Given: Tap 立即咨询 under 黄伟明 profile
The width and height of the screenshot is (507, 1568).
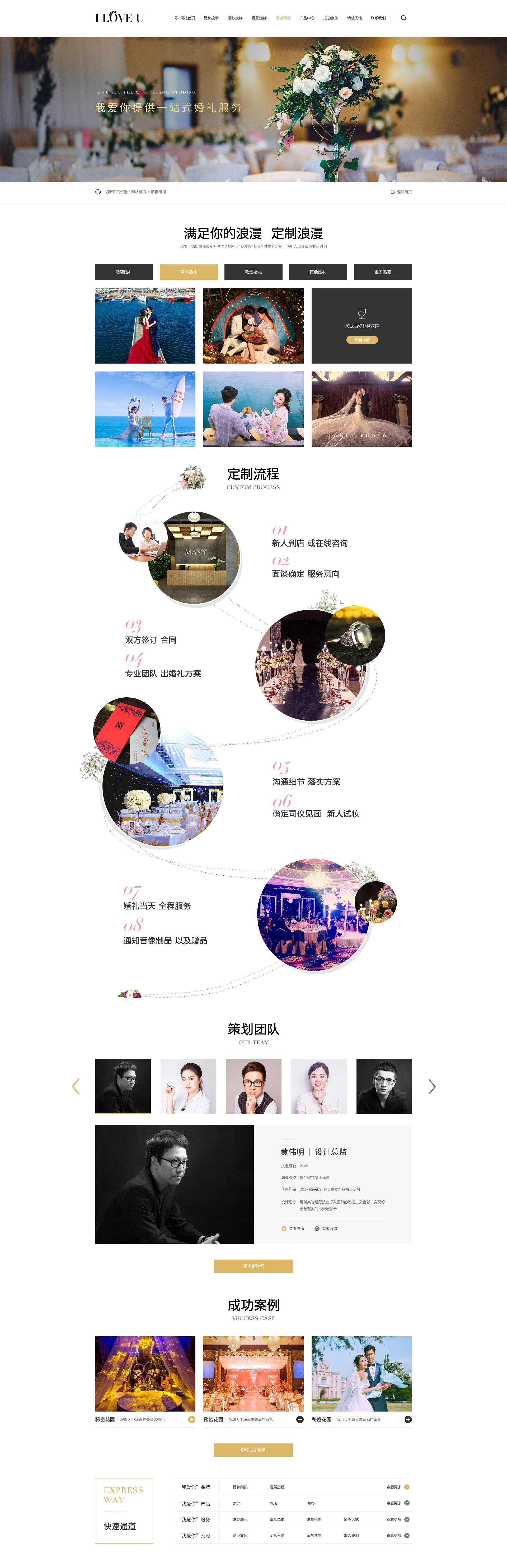Looking at the screenshot, I should pos(326,1228).
